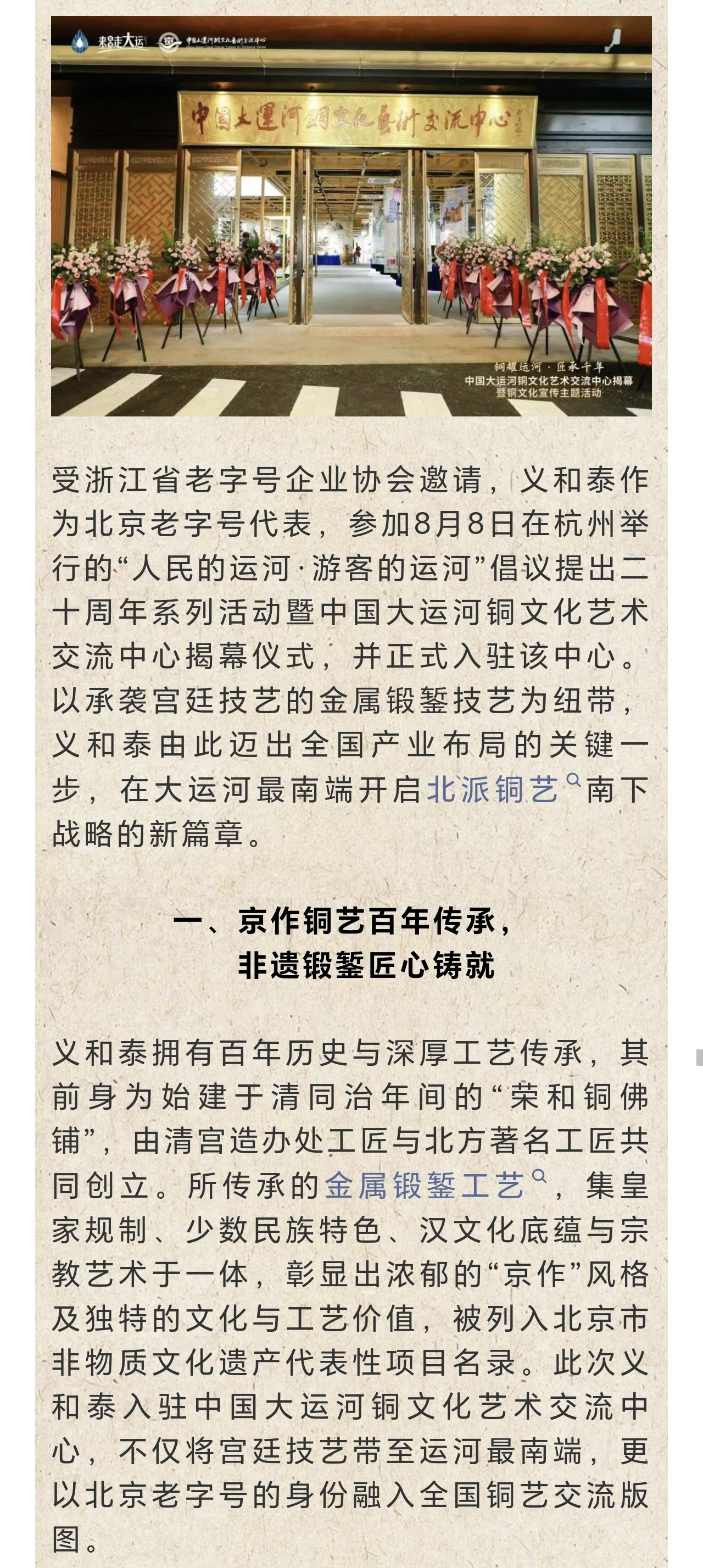
Task: View the exhibition entrance photo
Action: tap(351, 216)
